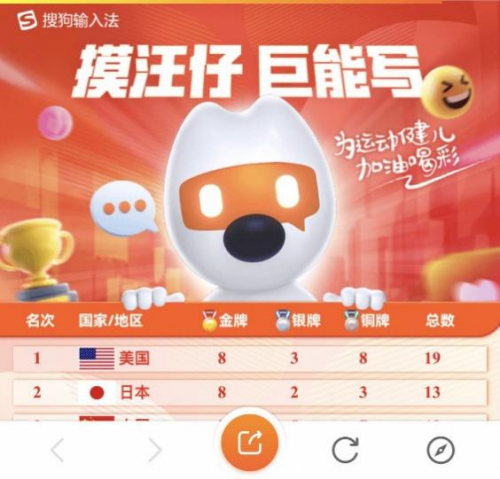Screen dimensions: 500x479
Task: Reload the current page
Action: 345,450
